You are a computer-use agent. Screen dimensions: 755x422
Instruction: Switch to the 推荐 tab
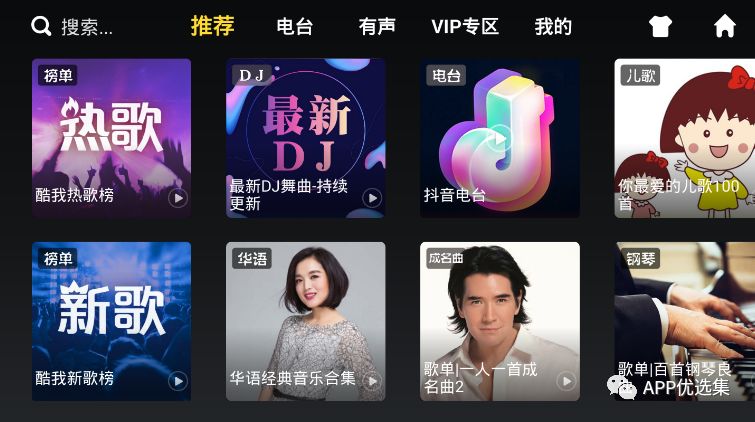pos(212,26)
